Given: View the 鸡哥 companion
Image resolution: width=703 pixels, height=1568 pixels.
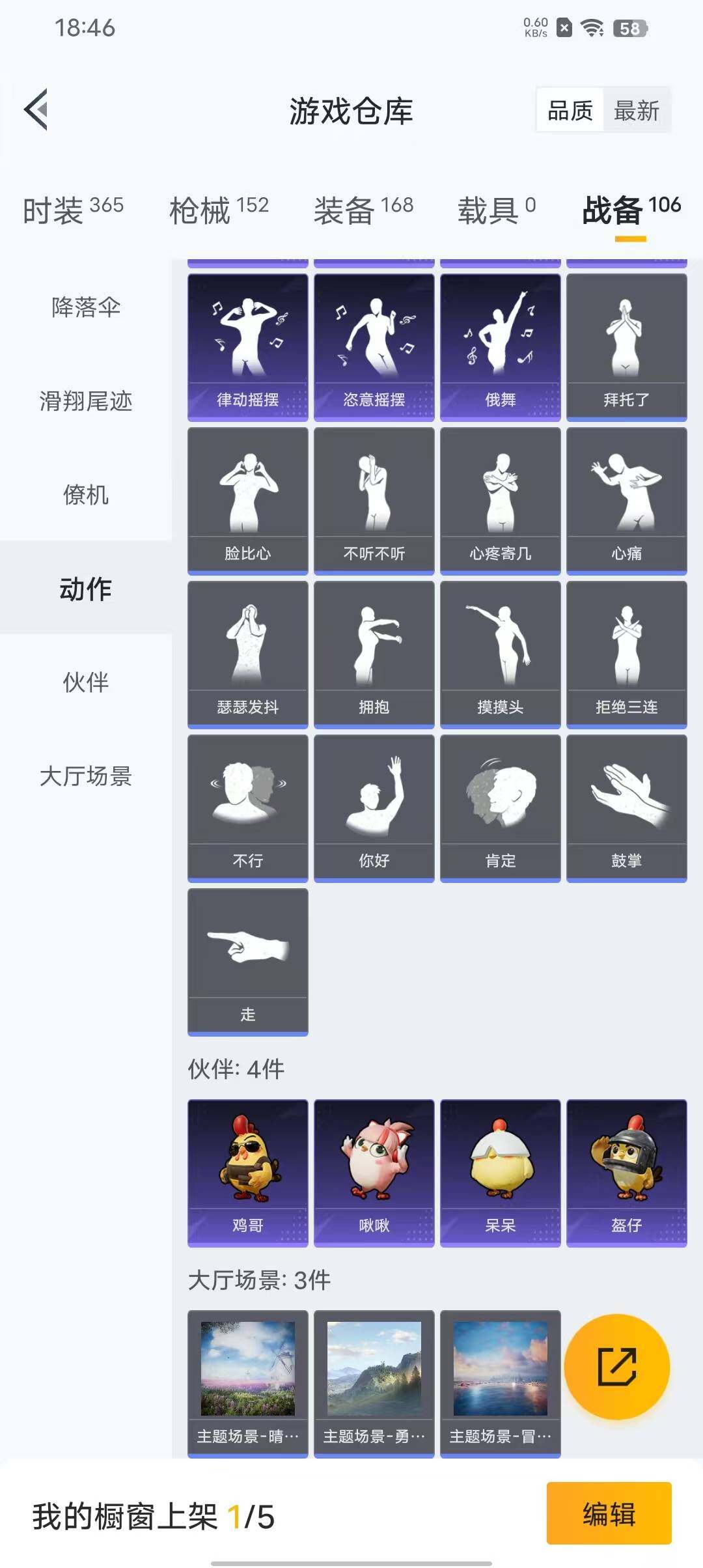Looking at the screenshot, I should point(248,1172).
